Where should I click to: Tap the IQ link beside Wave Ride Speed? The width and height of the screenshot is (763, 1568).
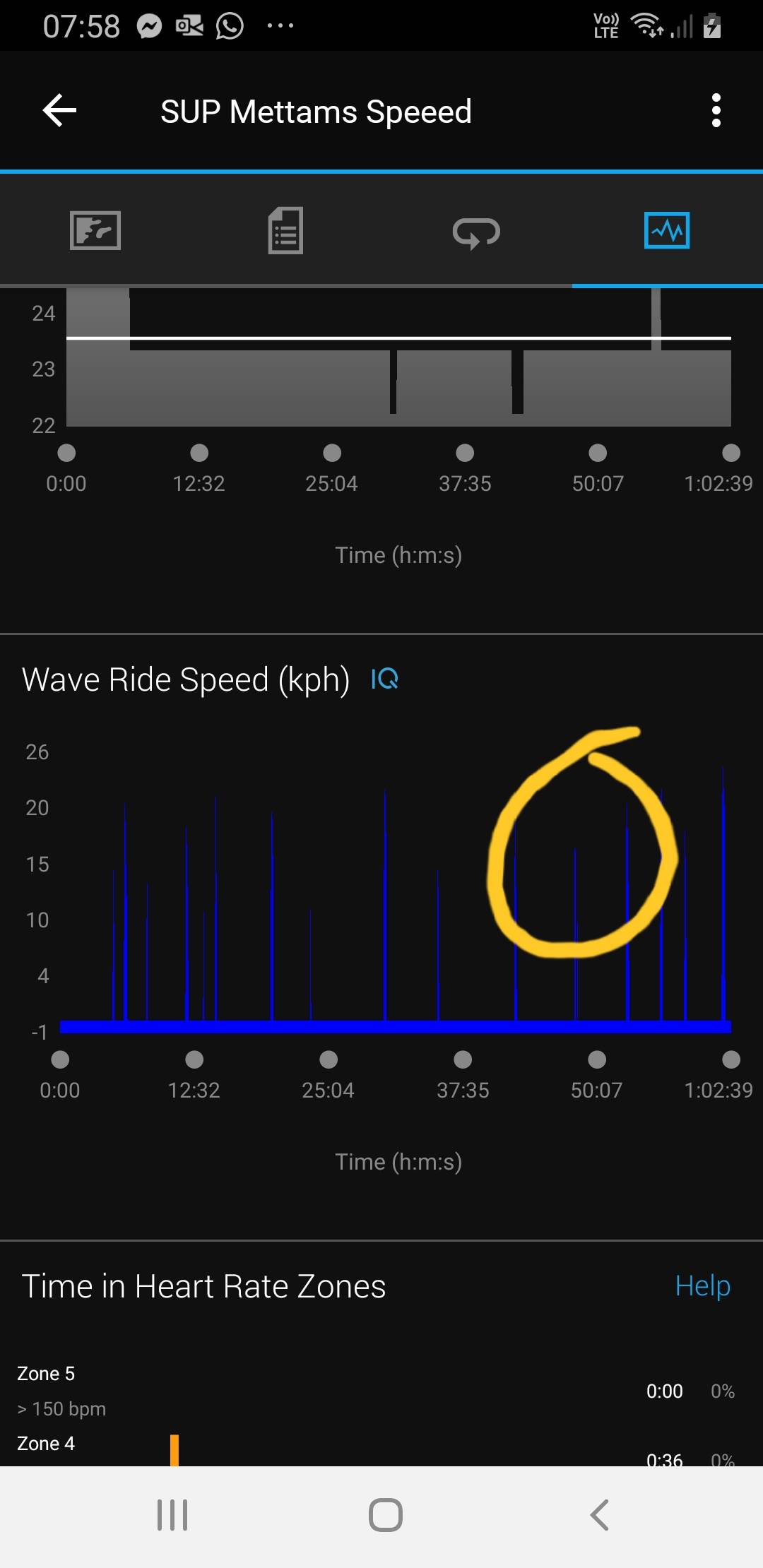(x=384, y=679)
